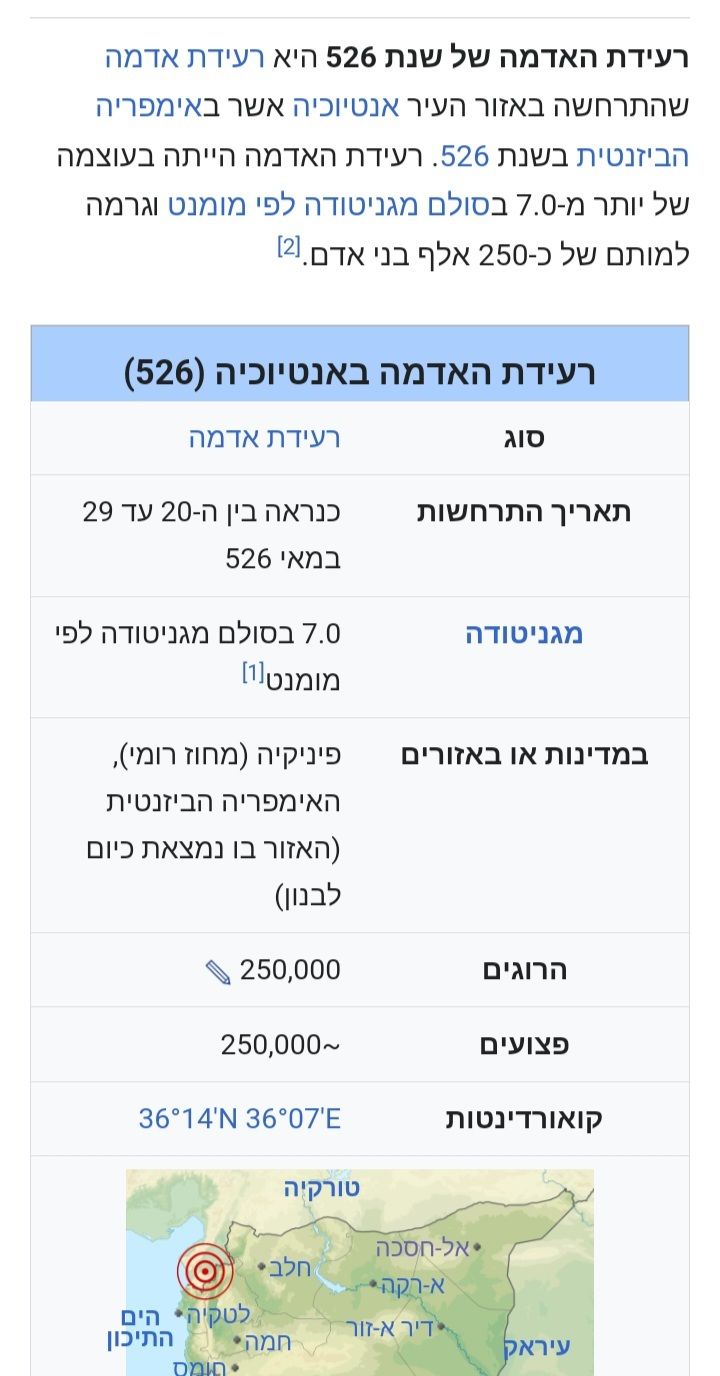Viewport: 720px width, 1376px height.
Task: Open the מגניטודה link in the infobox
Action: pos(524,634)
